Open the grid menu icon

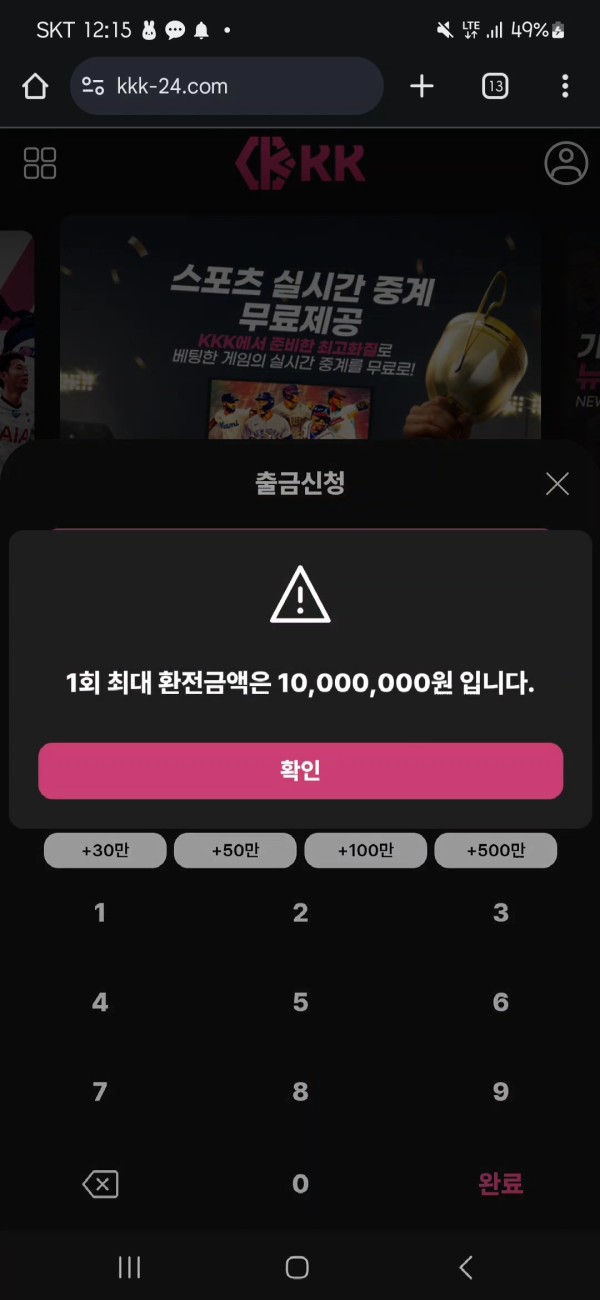(x=40, y=163)
